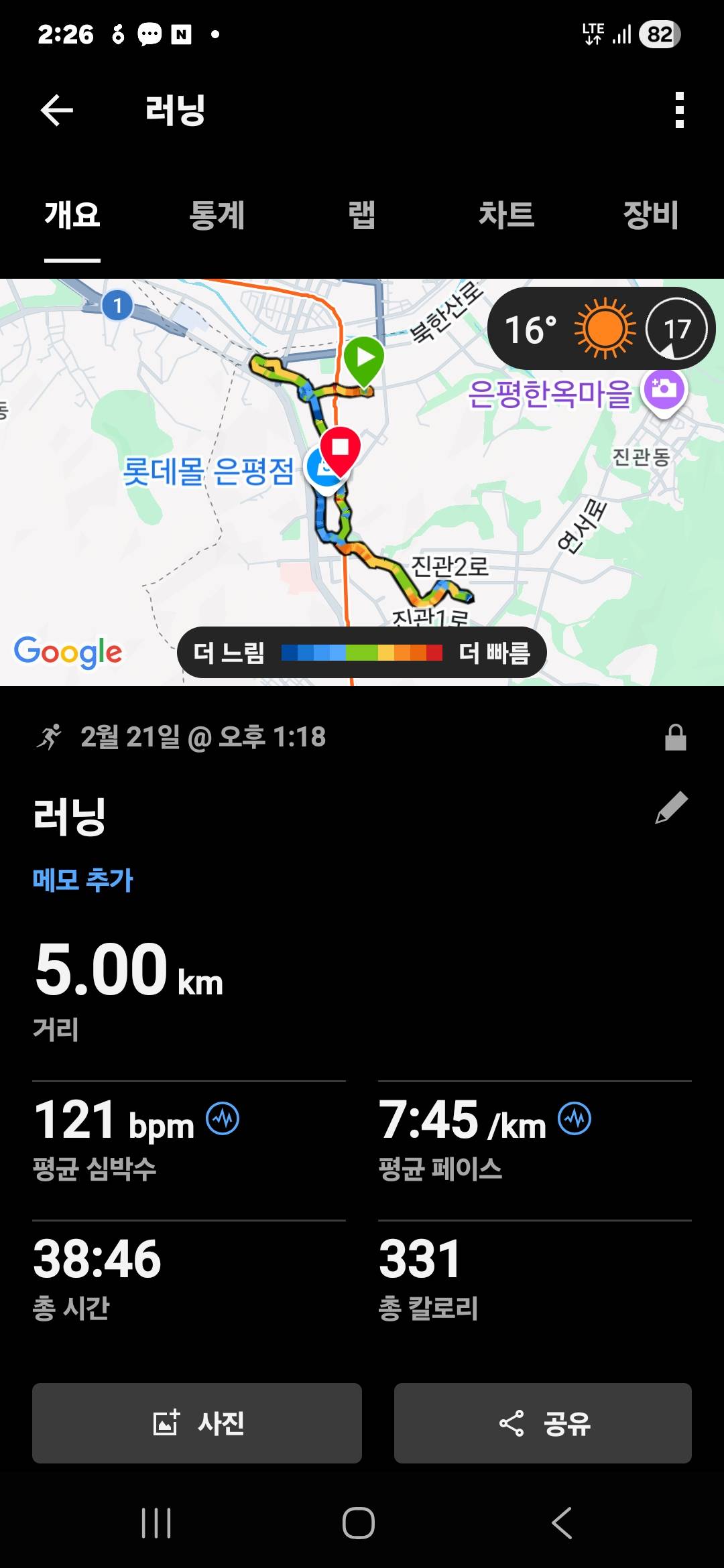Tap the running activity type icon
The height and width of the screenshot is (1568, 724).
pyautogui.click(x=52, y=737)
